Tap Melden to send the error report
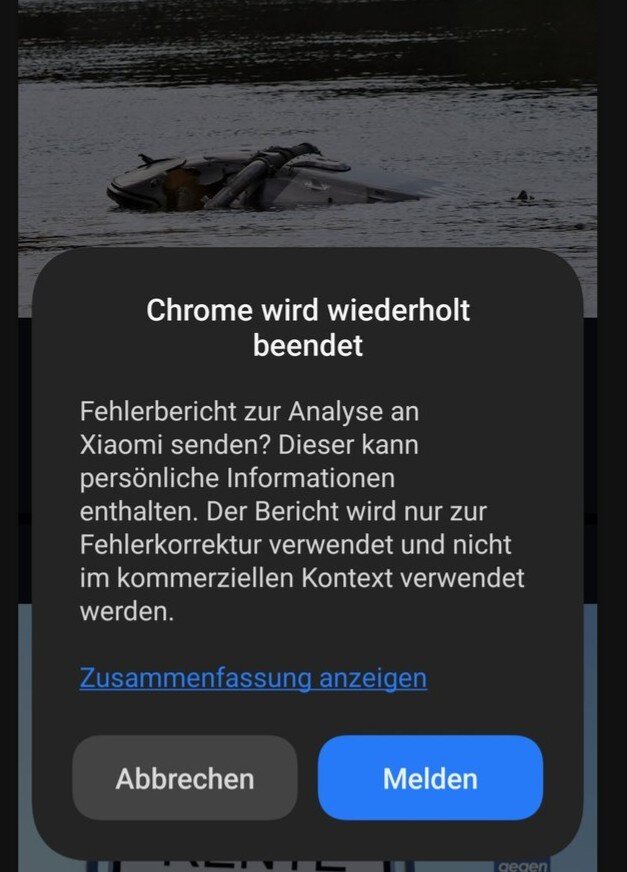This screenshot has height=872, width=627. coord(430,778)
